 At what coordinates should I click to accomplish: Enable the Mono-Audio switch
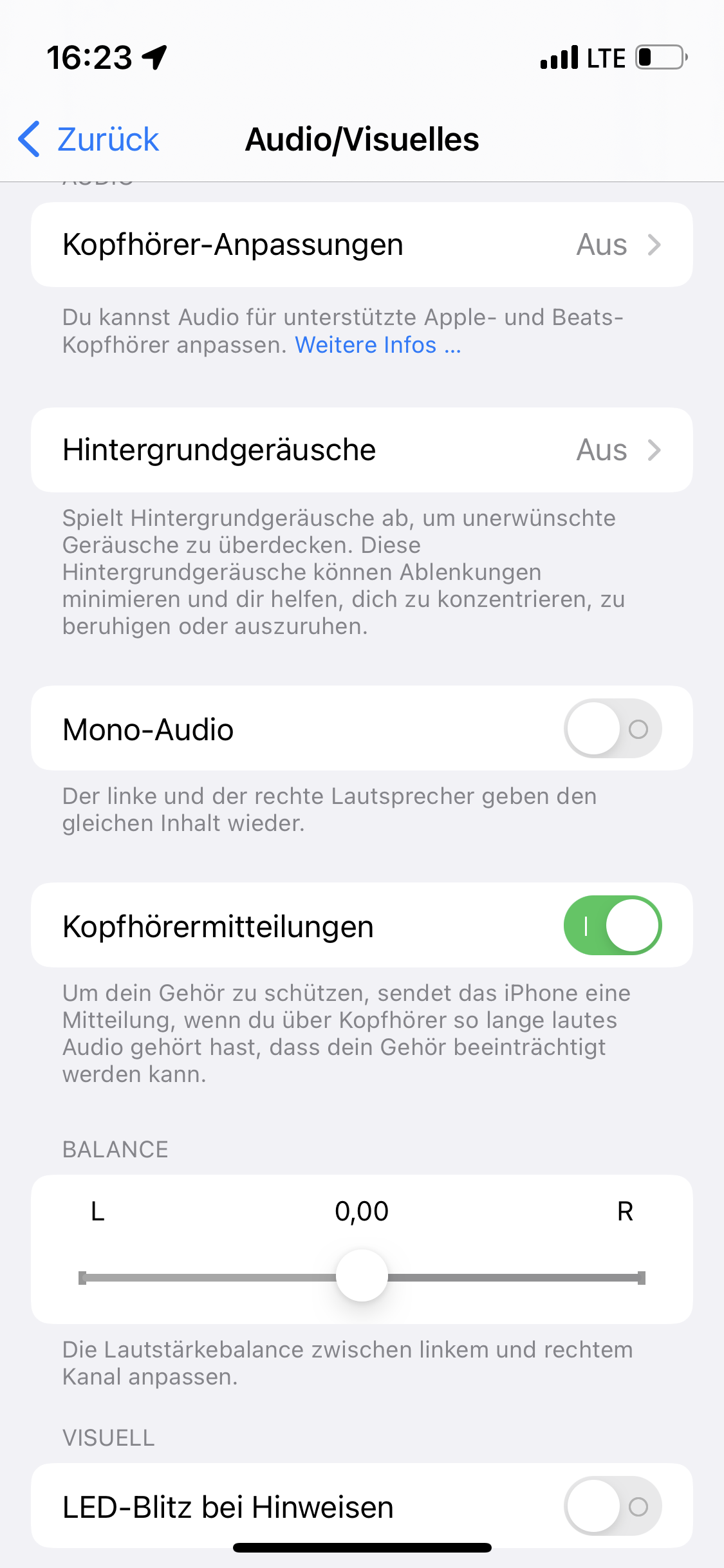613,729
